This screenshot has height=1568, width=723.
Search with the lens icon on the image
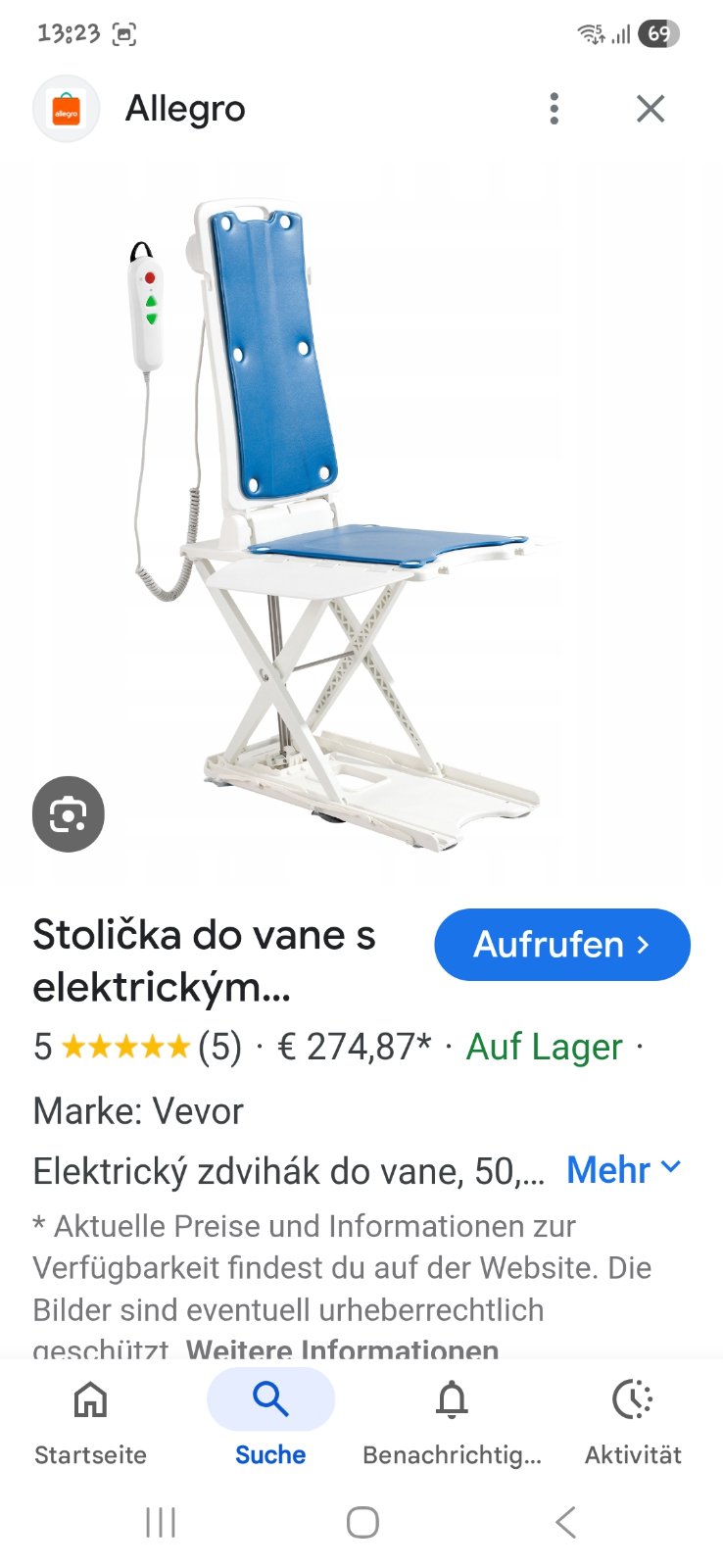tap(68, 814)
